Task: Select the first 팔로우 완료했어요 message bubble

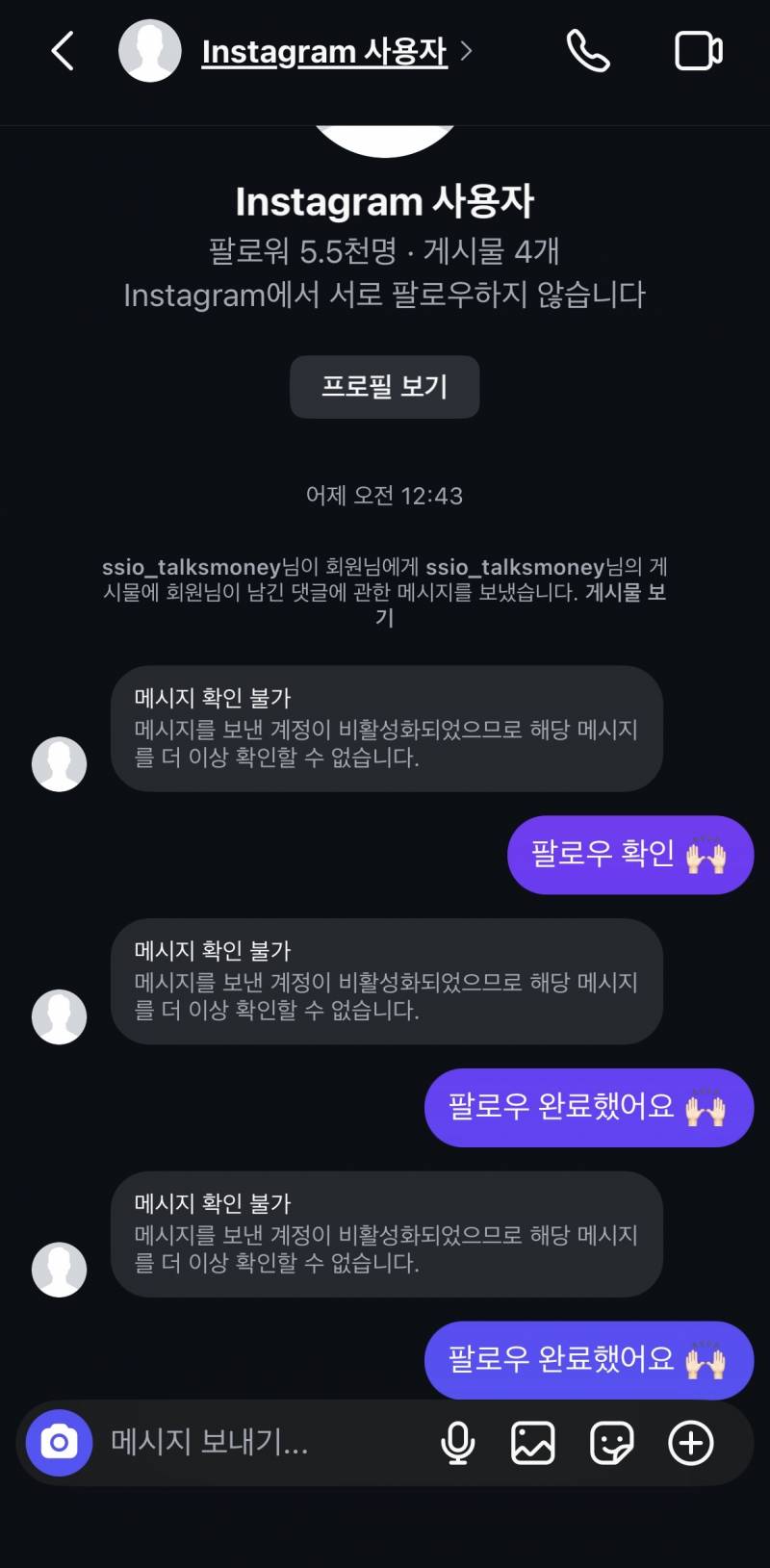Action: [x=589, y=1107]
